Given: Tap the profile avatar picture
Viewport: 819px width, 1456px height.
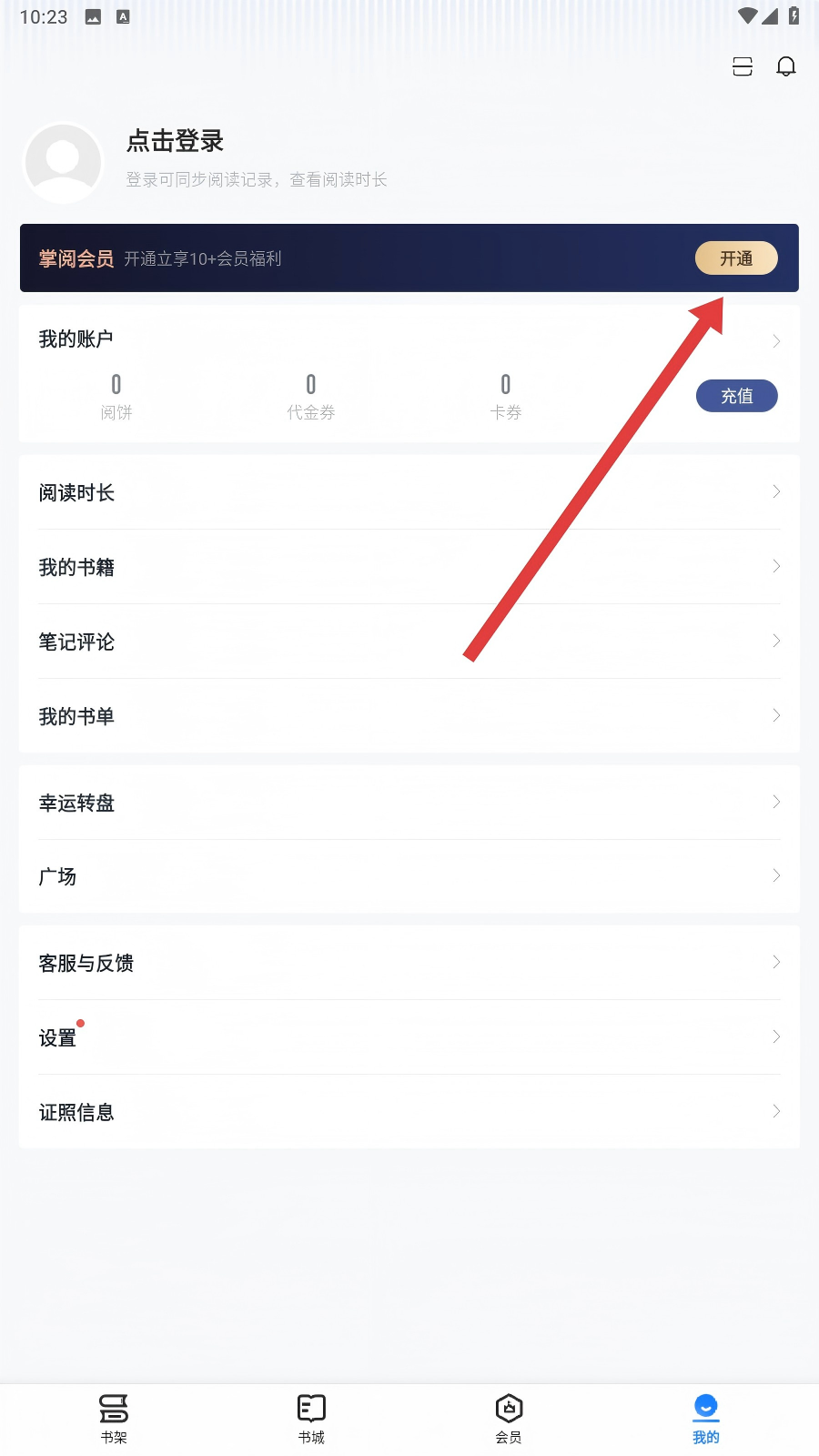Looking at the screenshot, I should point(63,162).
